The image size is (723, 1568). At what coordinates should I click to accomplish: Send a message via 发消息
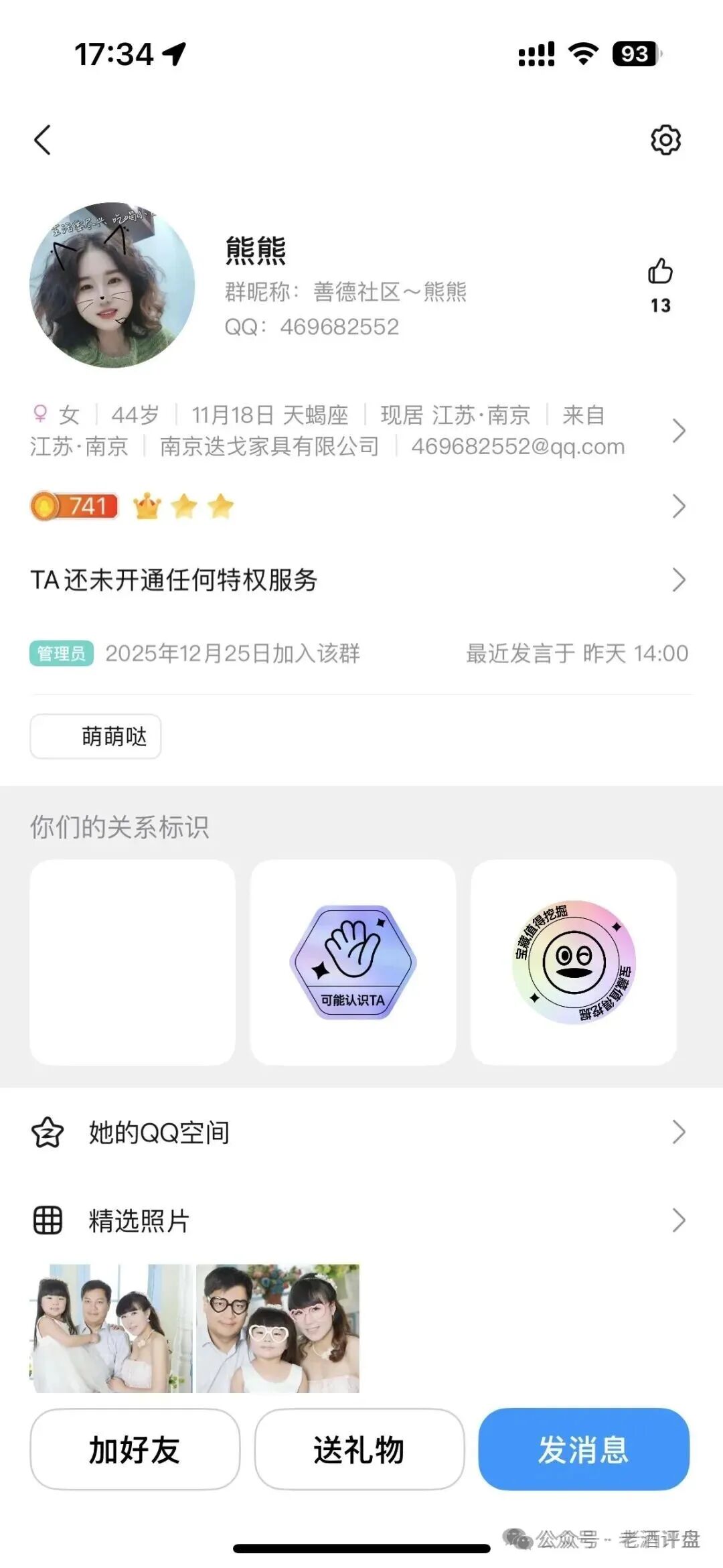583,1449
